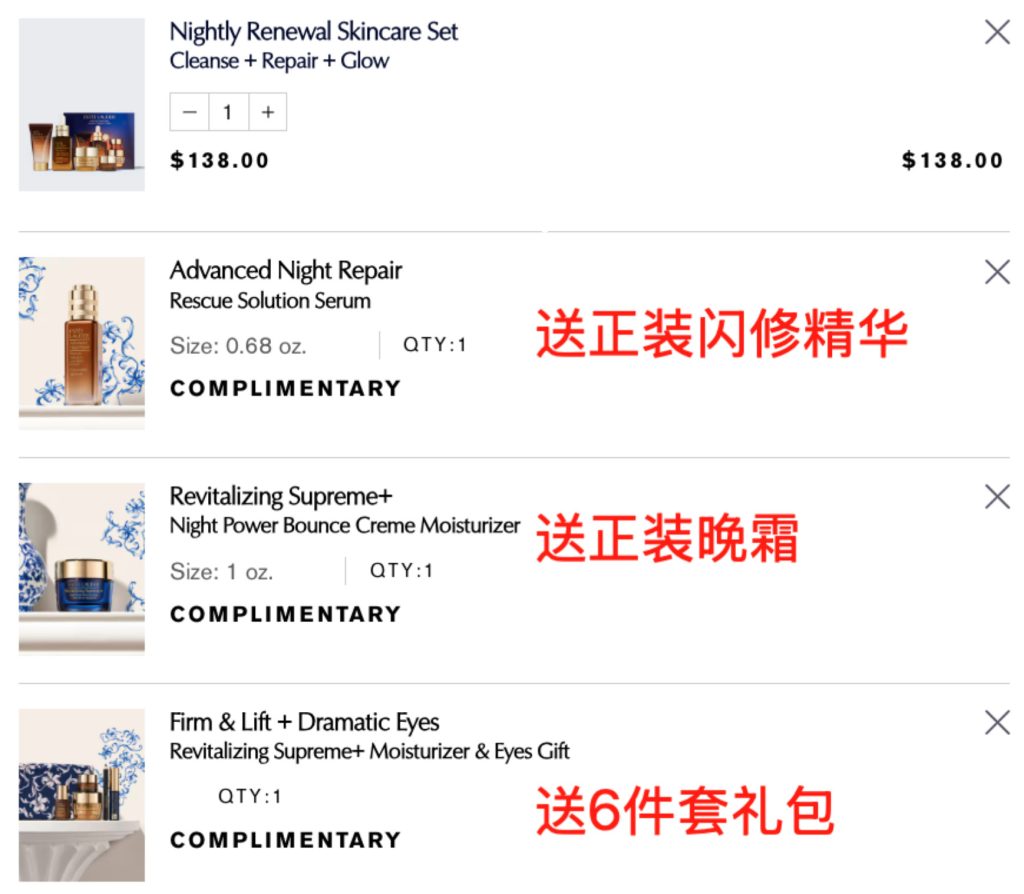
Task: Open Nightly Renewal Skincare Set product image
Action: coord(82,105)
